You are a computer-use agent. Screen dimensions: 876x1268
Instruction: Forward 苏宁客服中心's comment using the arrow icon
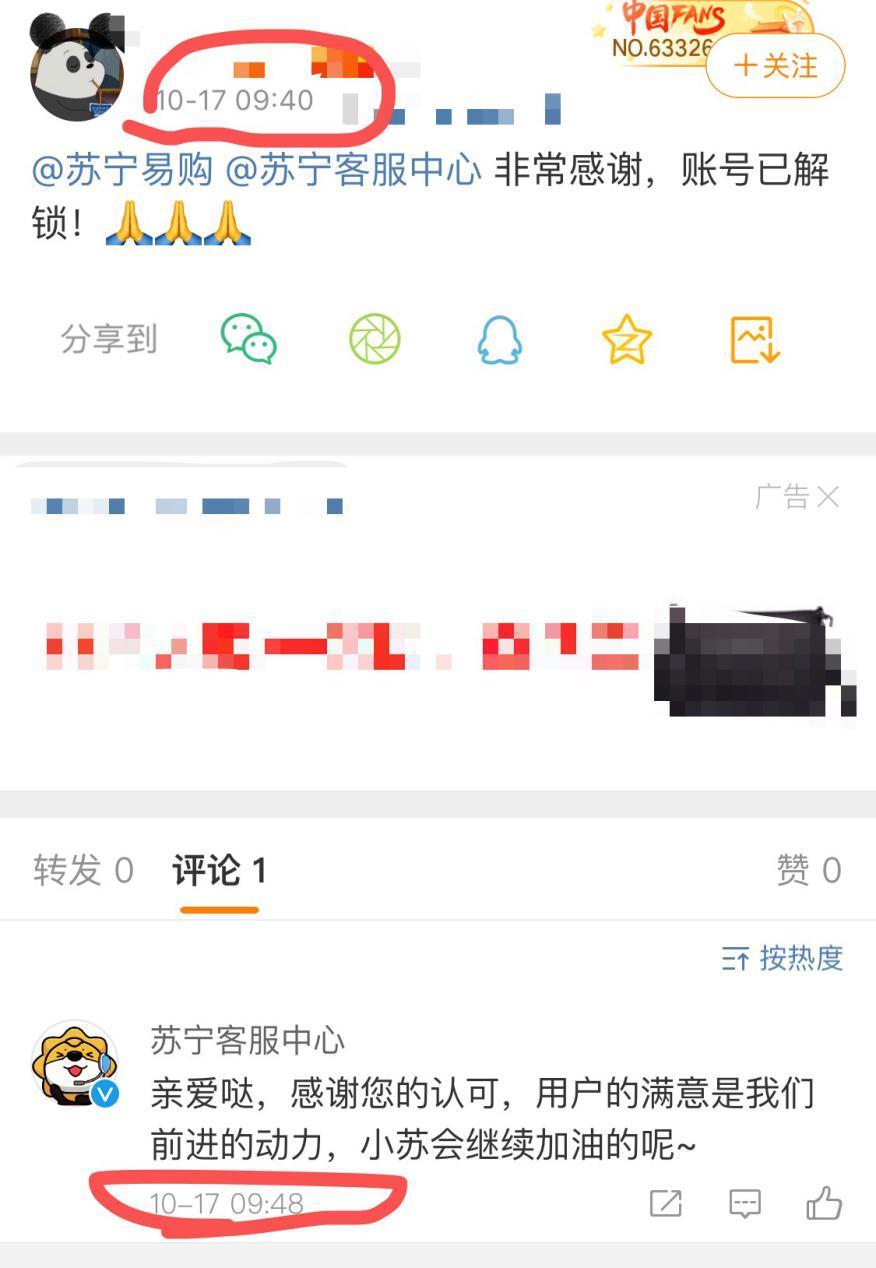click(668, 1203)
